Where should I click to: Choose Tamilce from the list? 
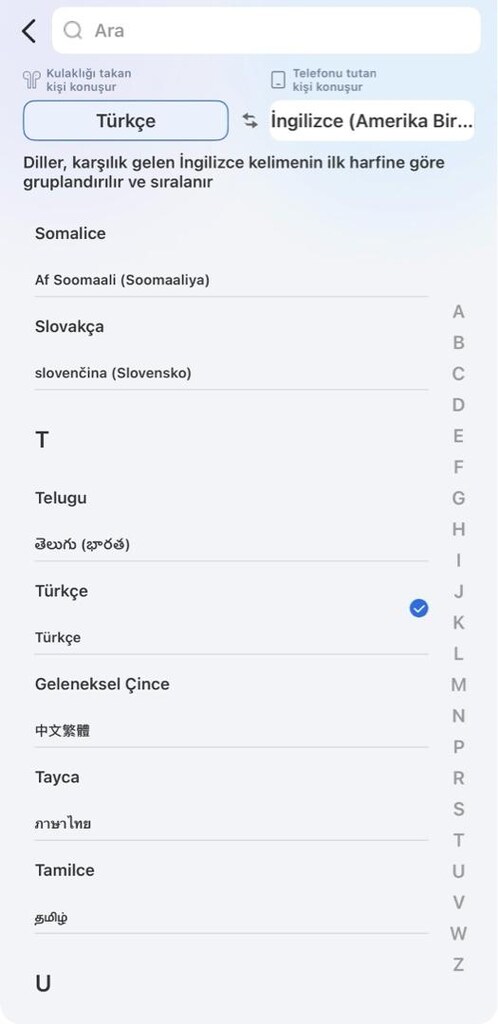click(232, 893)
